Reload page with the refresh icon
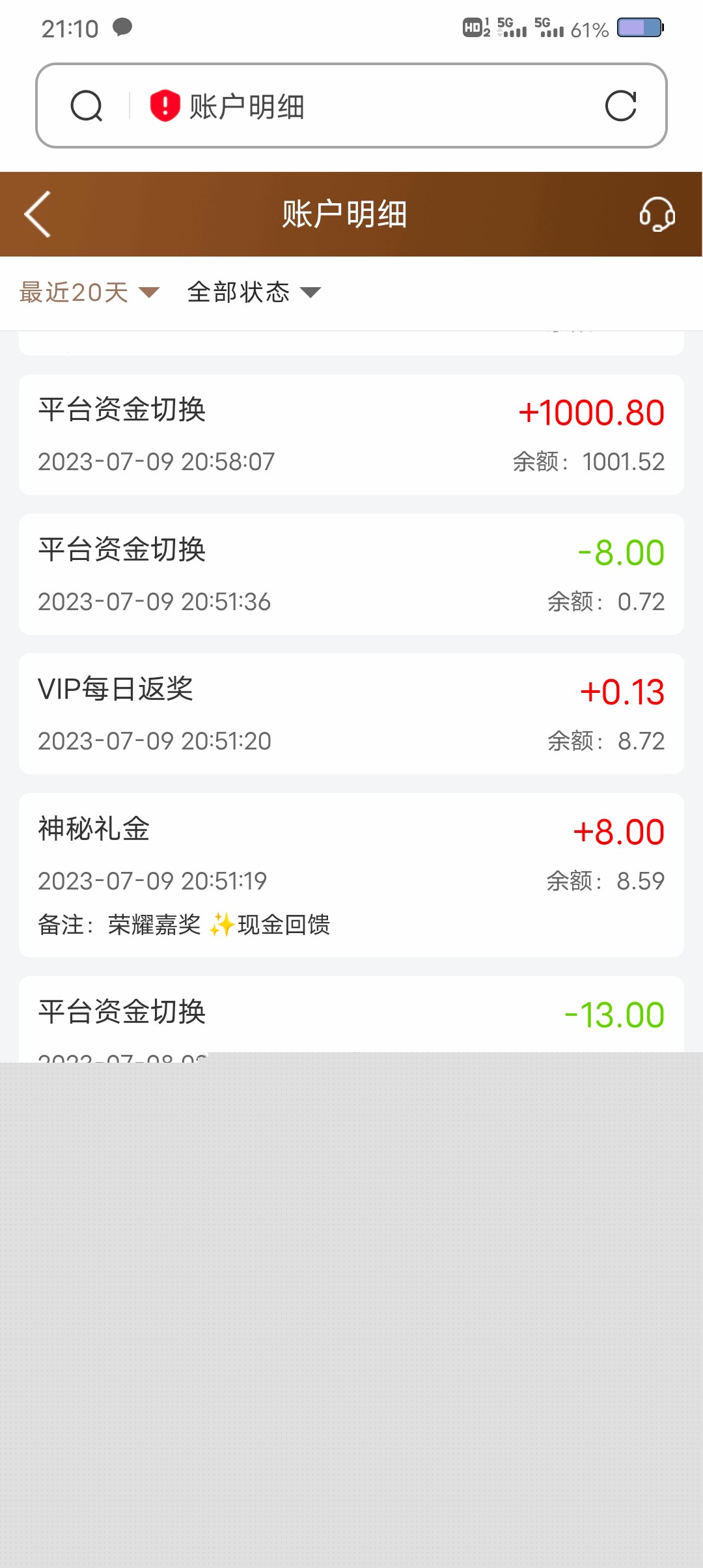 620,106
